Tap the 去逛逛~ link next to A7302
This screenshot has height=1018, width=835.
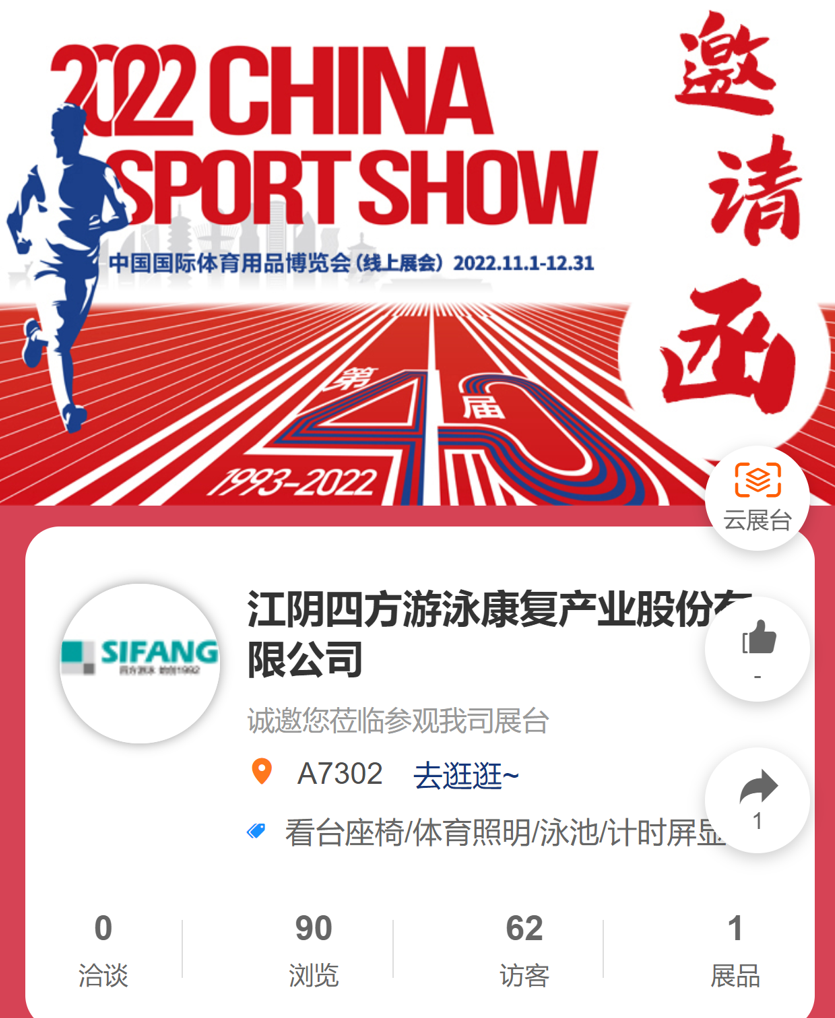(x=465, y=775)
